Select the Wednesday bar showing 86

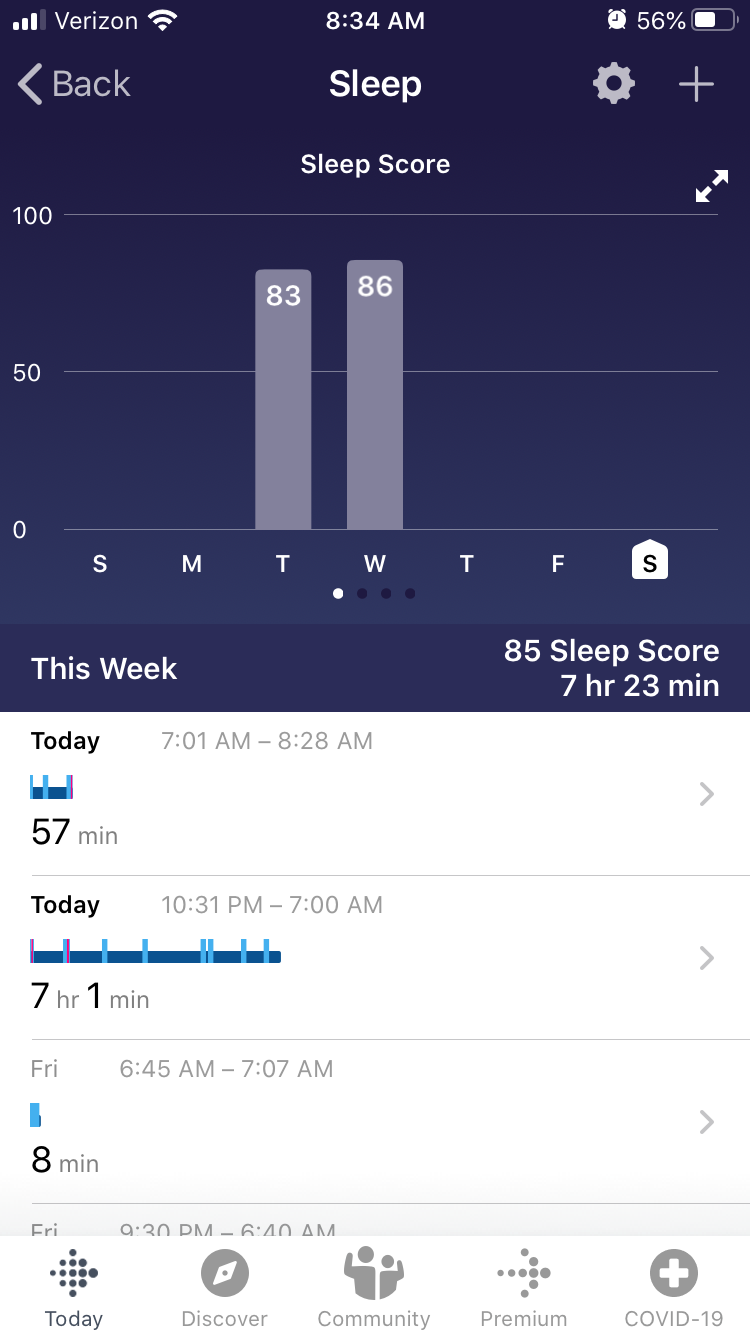click(x=375, y=395)
